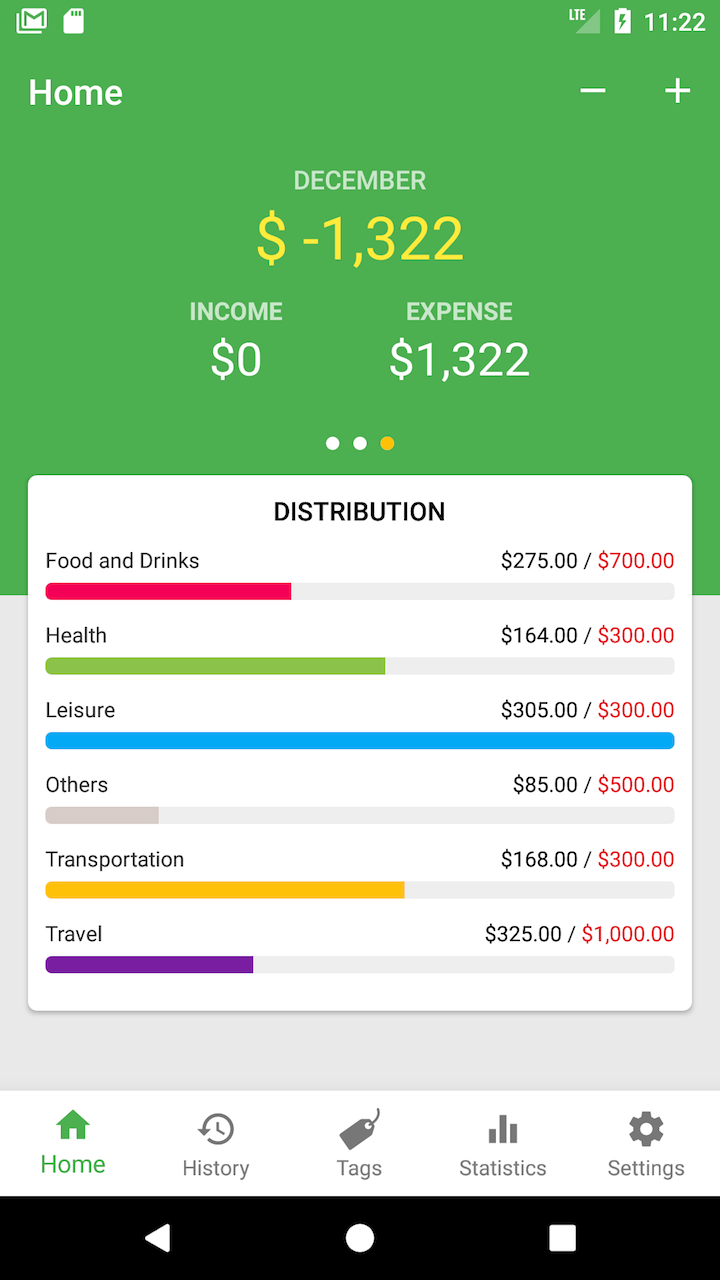Select the third page indicator dot
The image size is (720, 1280).
[387, 443]
